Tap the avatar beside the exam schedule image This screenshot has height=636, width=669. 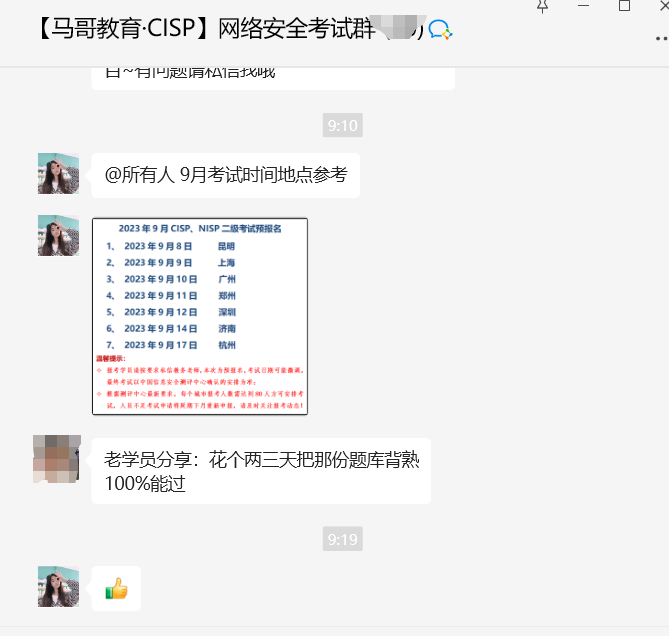(x=58, y=235)
